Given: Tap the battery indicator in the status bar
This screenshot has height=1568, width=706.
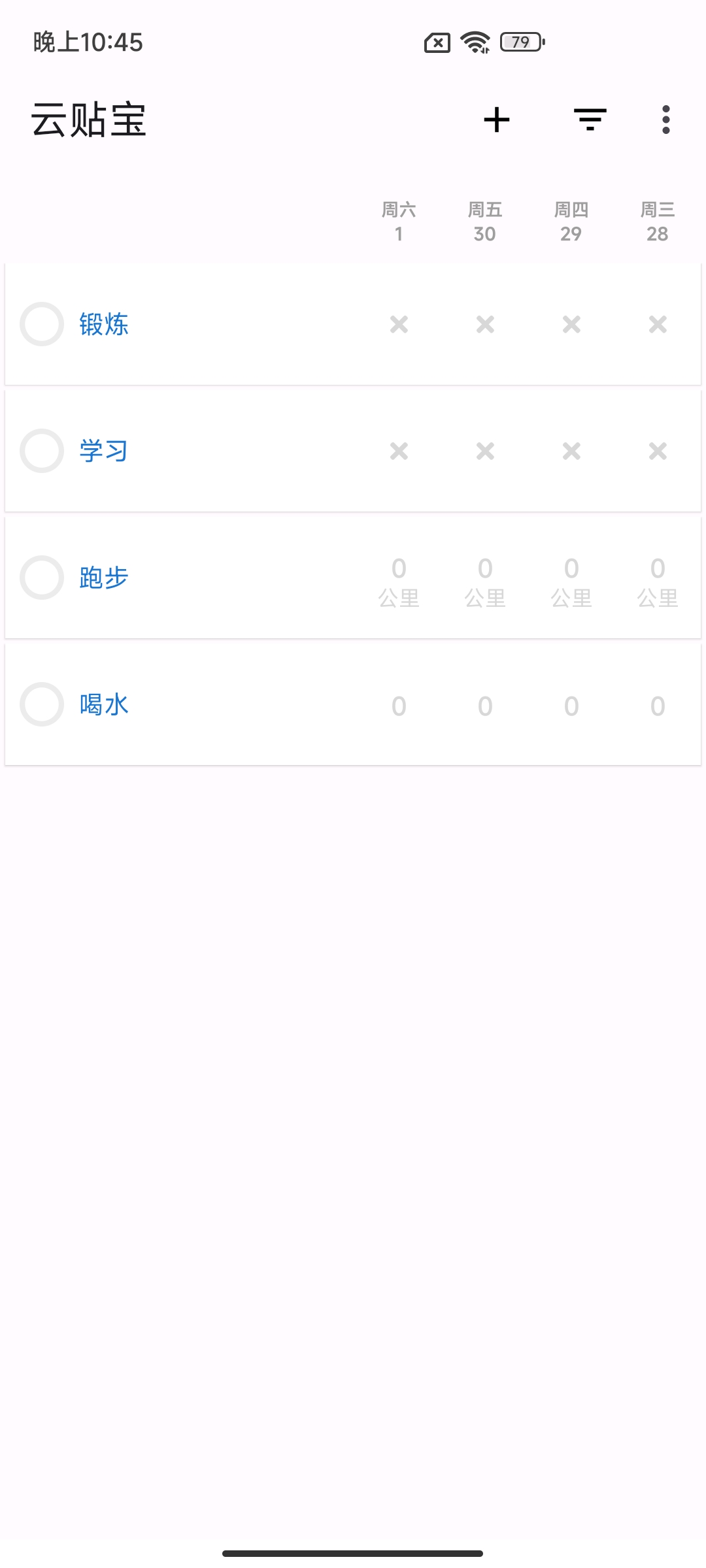Looking at the screenshot, I should [x=518, y=42].
